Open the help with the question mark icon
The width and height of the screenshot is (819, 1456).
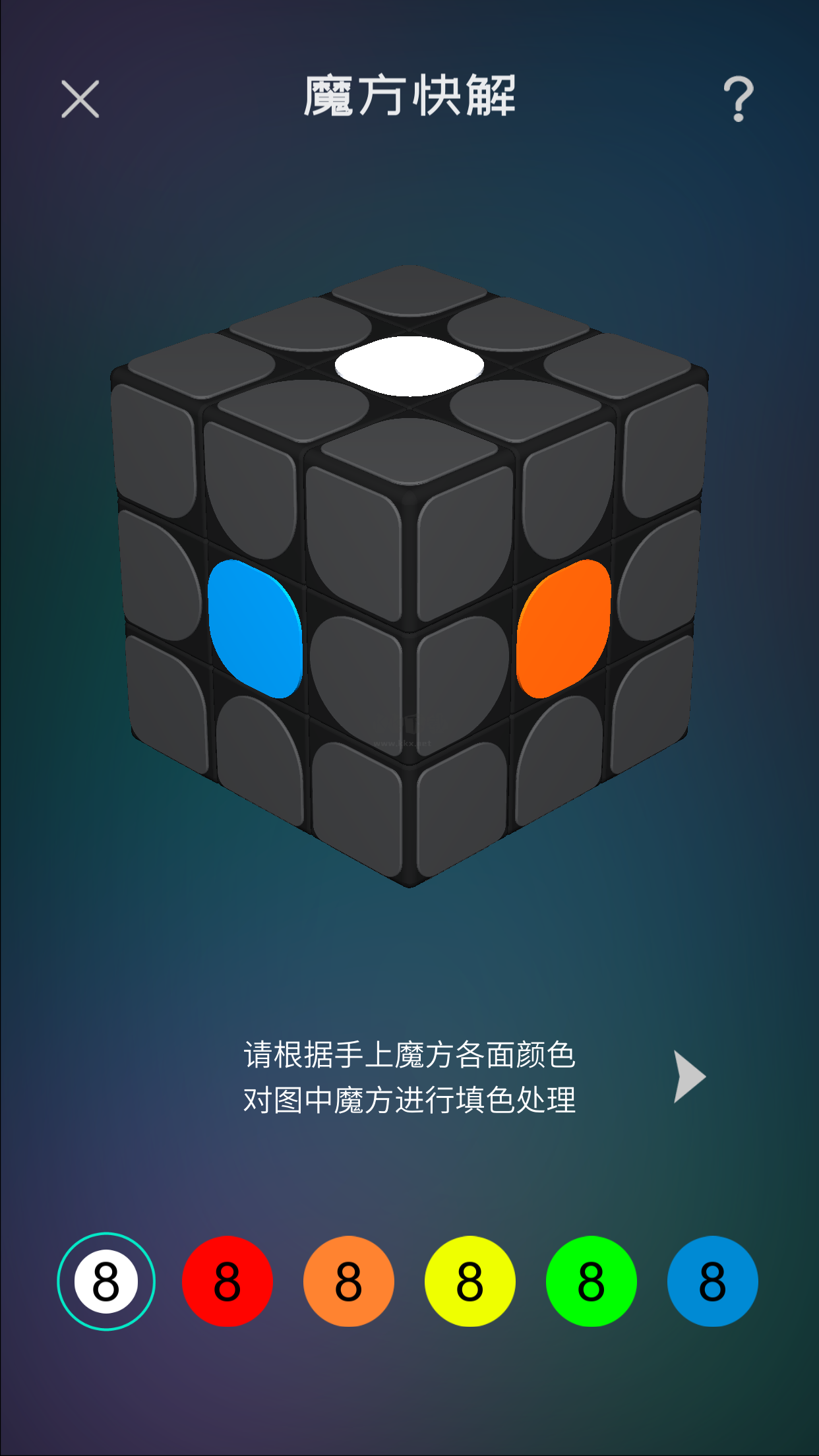pyautogui.click(x=737, y=98)
